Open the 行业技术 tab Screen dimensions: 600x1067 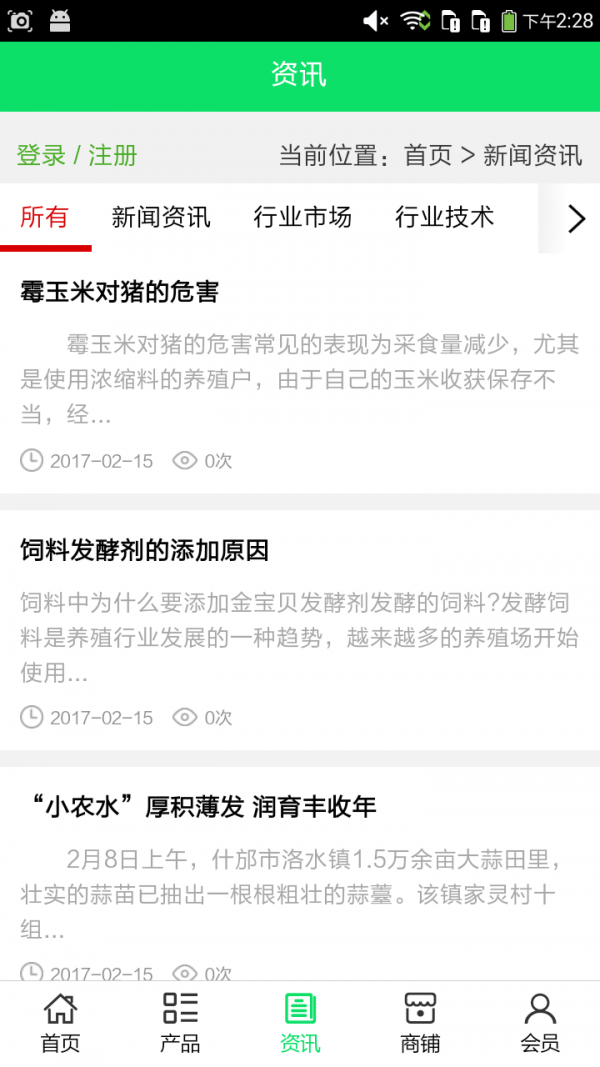[x=445, y=218]
